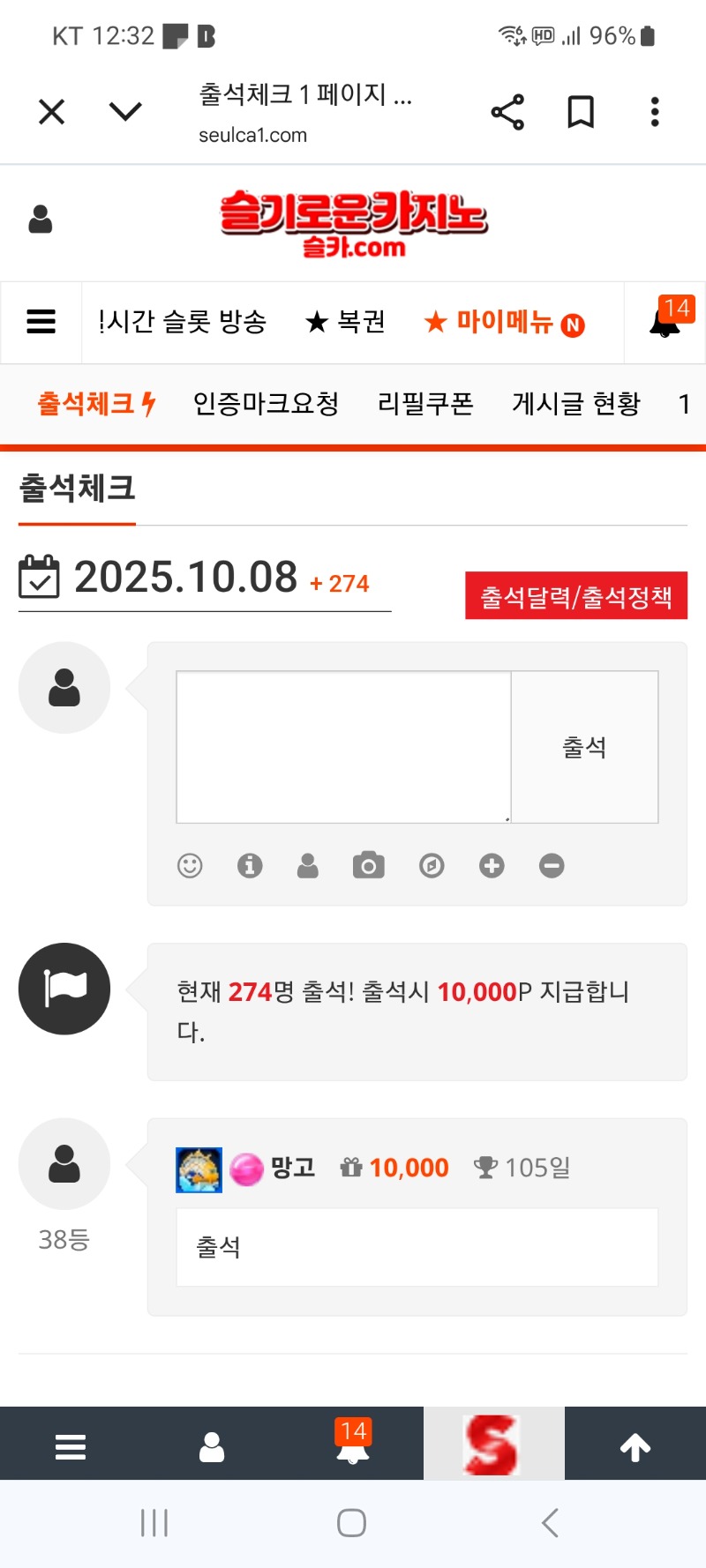706x1568 pixels.
Task: Share this page via the share icon
Action: click(507, 112)
